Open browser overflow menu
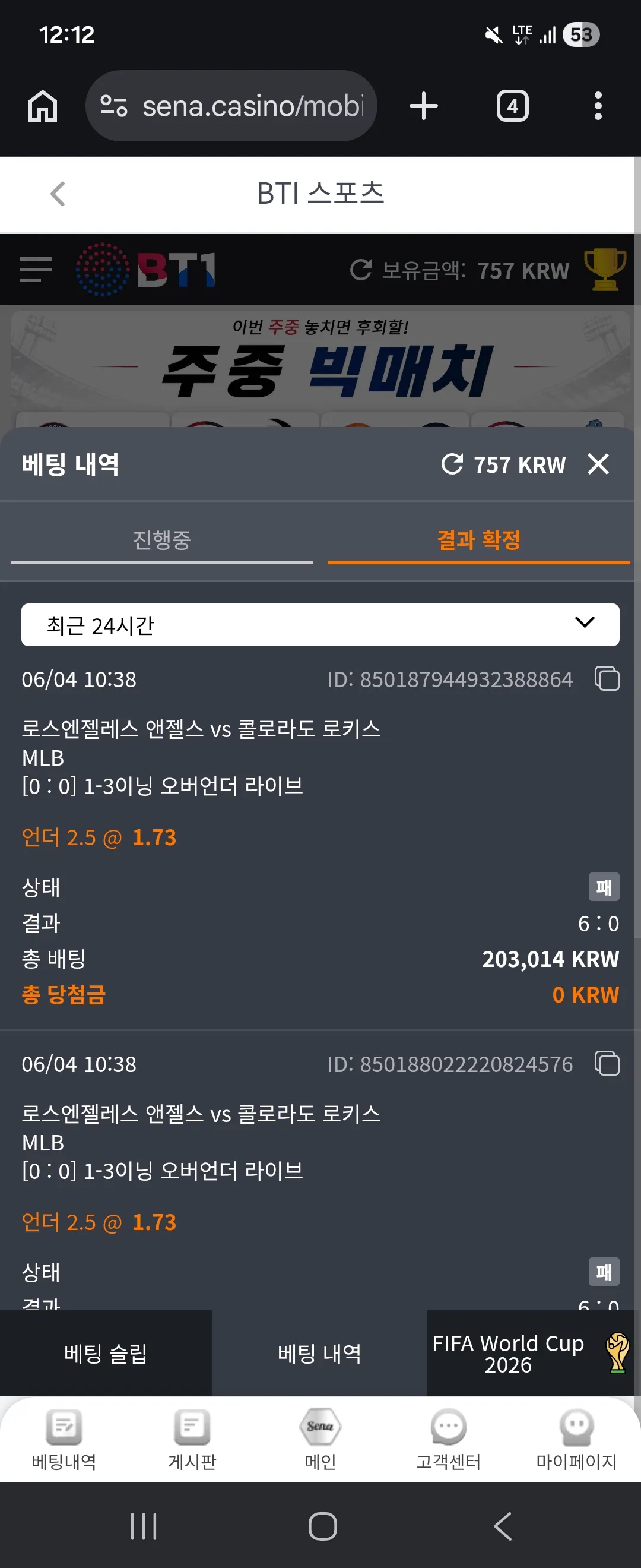The width and height of the screenshot is (641, 1568). [x=598, y=106]
